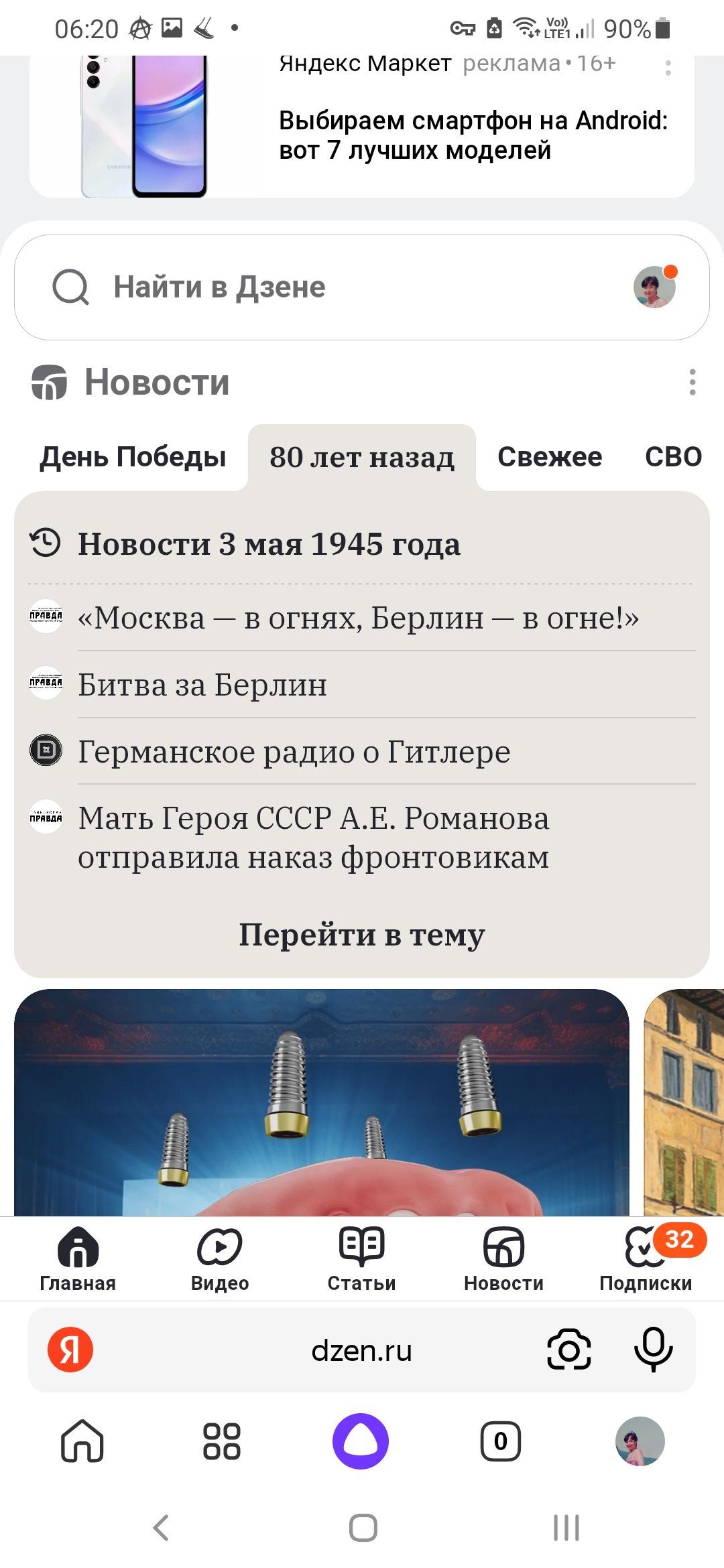Switch to the Статьи section
This screenshot has height=1568, width=724.
click(x=362, y=1258)
